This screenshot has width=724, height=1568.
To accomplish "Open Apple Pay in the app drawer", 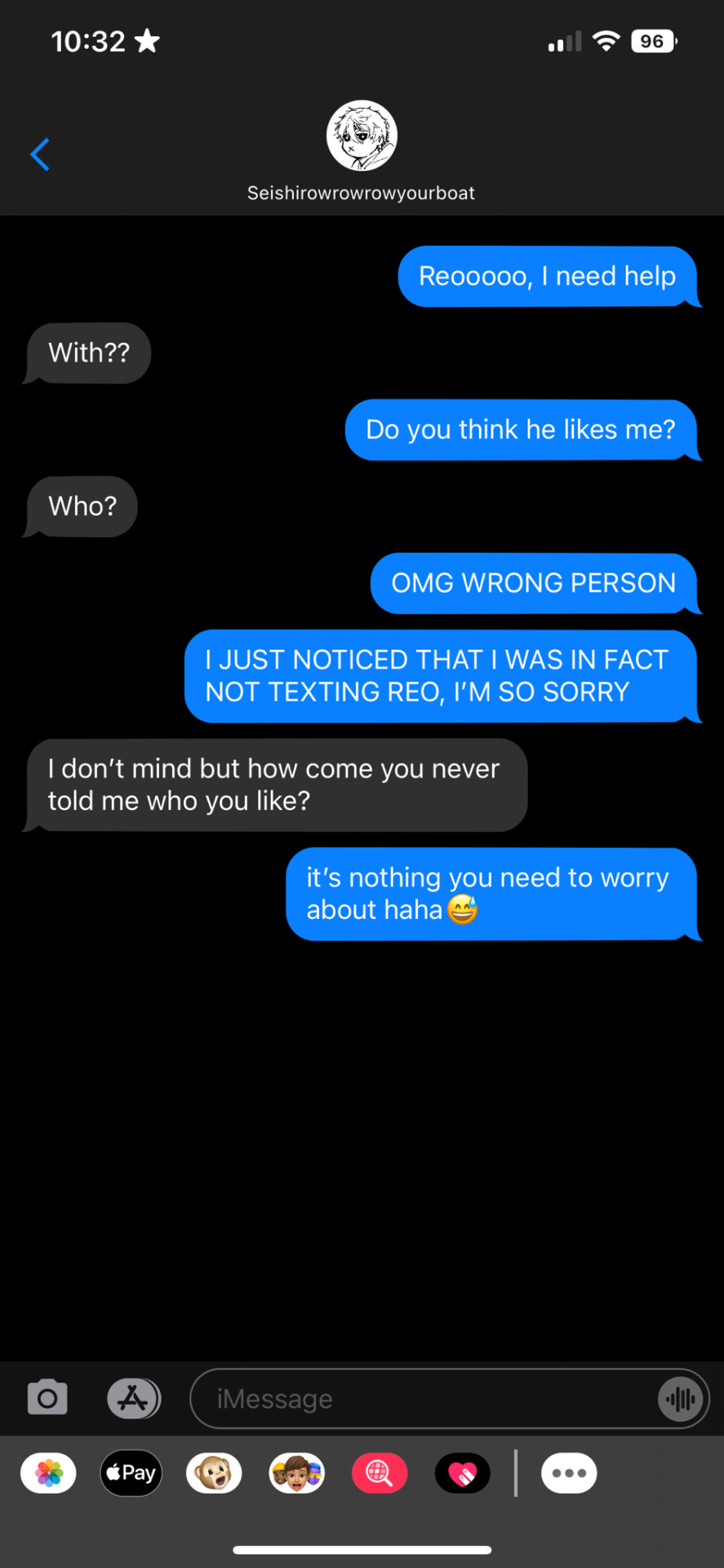I will (131, 1473).
